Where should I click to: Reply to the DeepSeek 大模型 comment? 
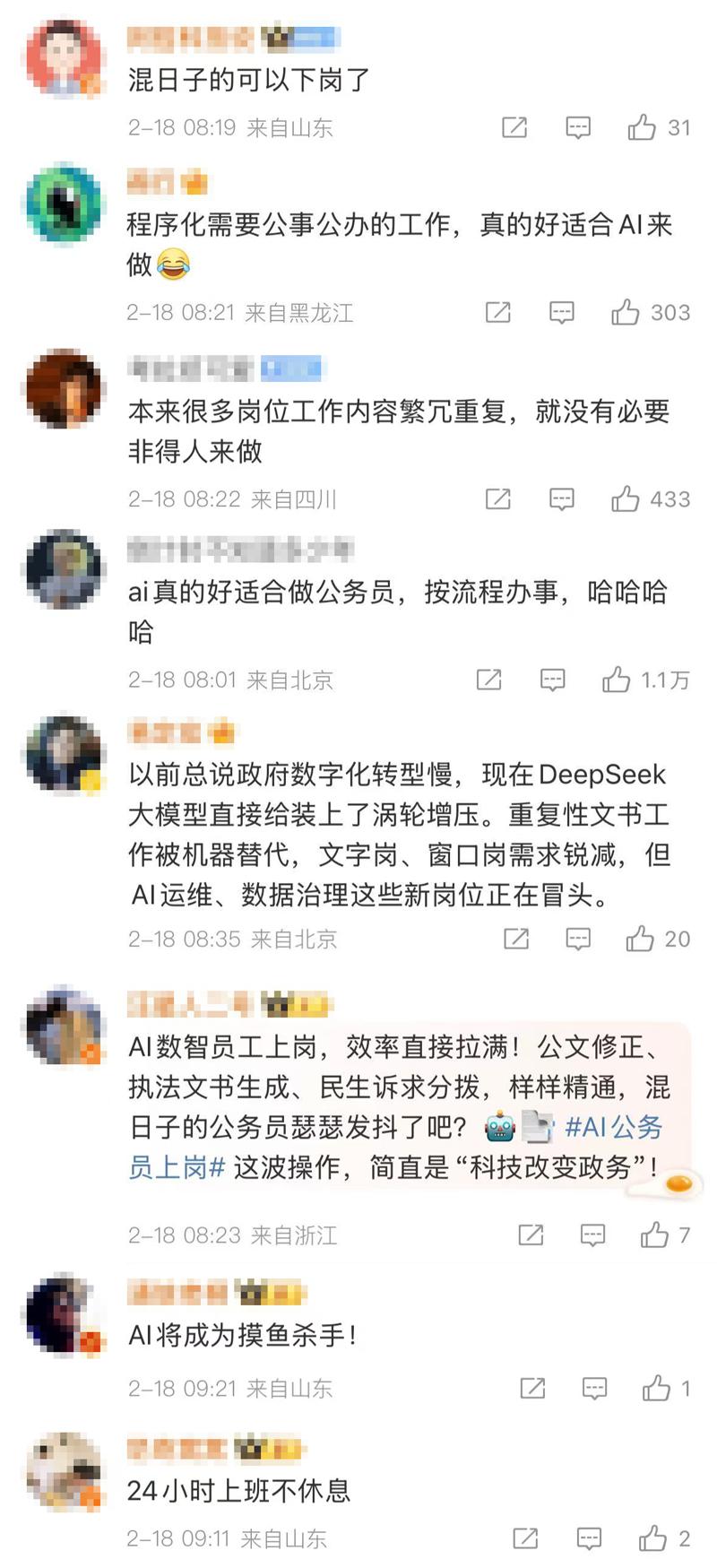tap(578, 940)
